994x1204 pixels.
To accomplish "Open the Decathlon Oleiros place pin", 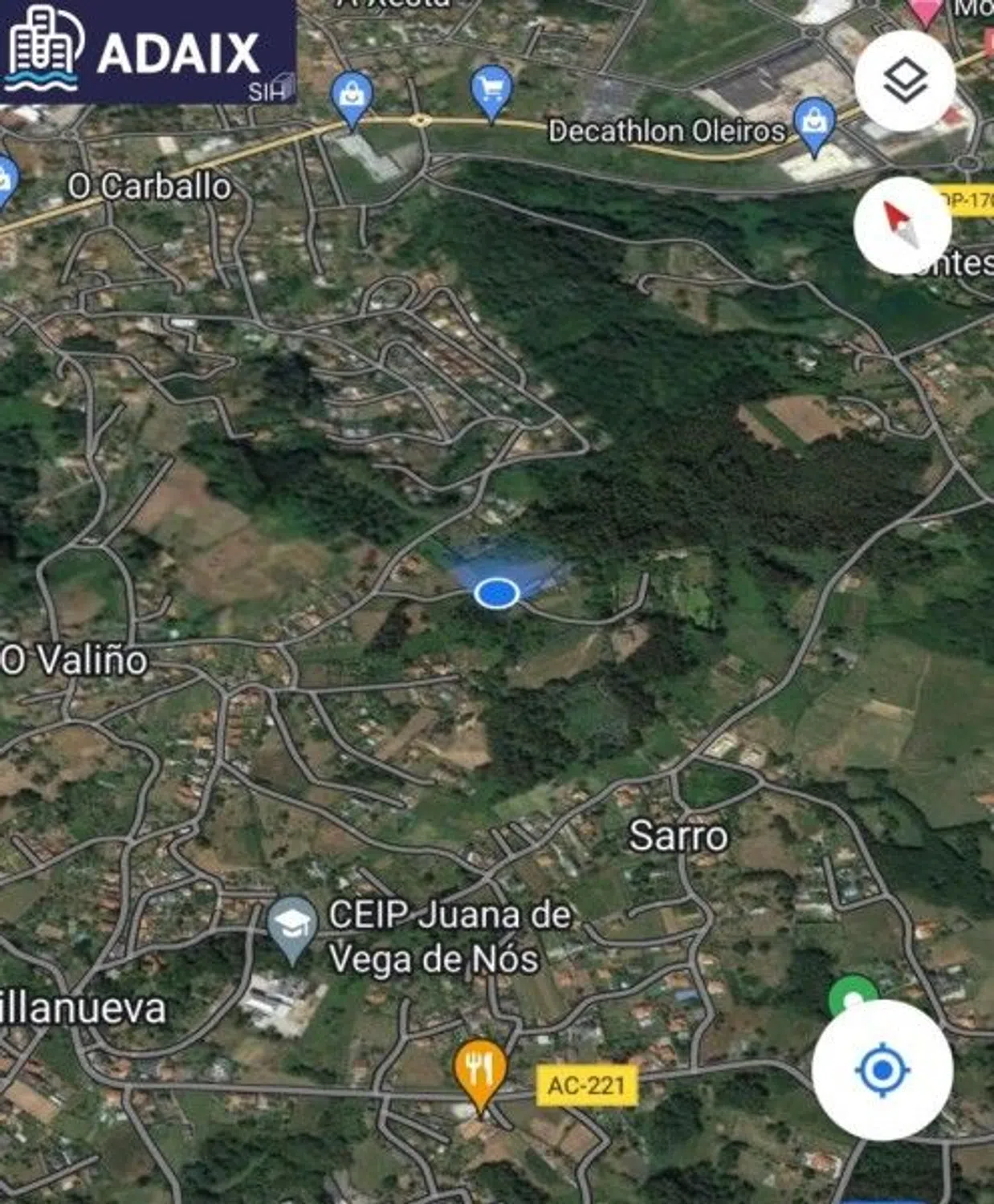I will (814, 124).
